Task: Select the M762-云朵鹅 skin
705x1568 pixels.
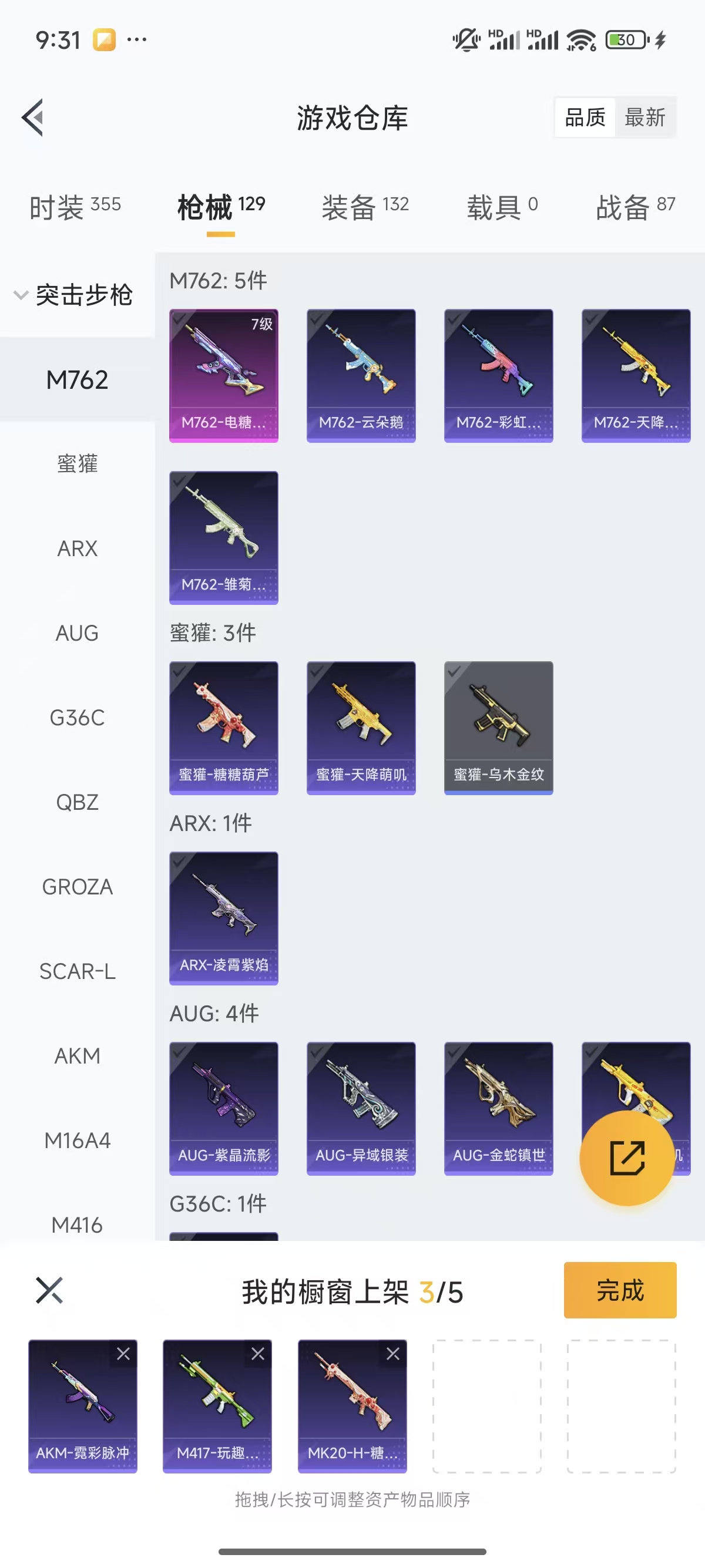Action: [x=361, y=376]
